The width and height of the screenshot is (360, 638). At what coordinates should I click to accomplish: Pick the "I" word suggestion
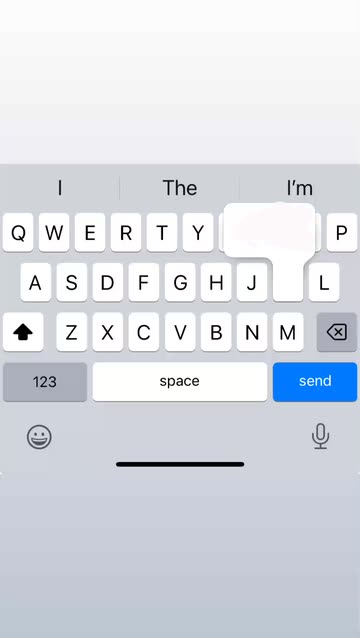tap(60, 188)
